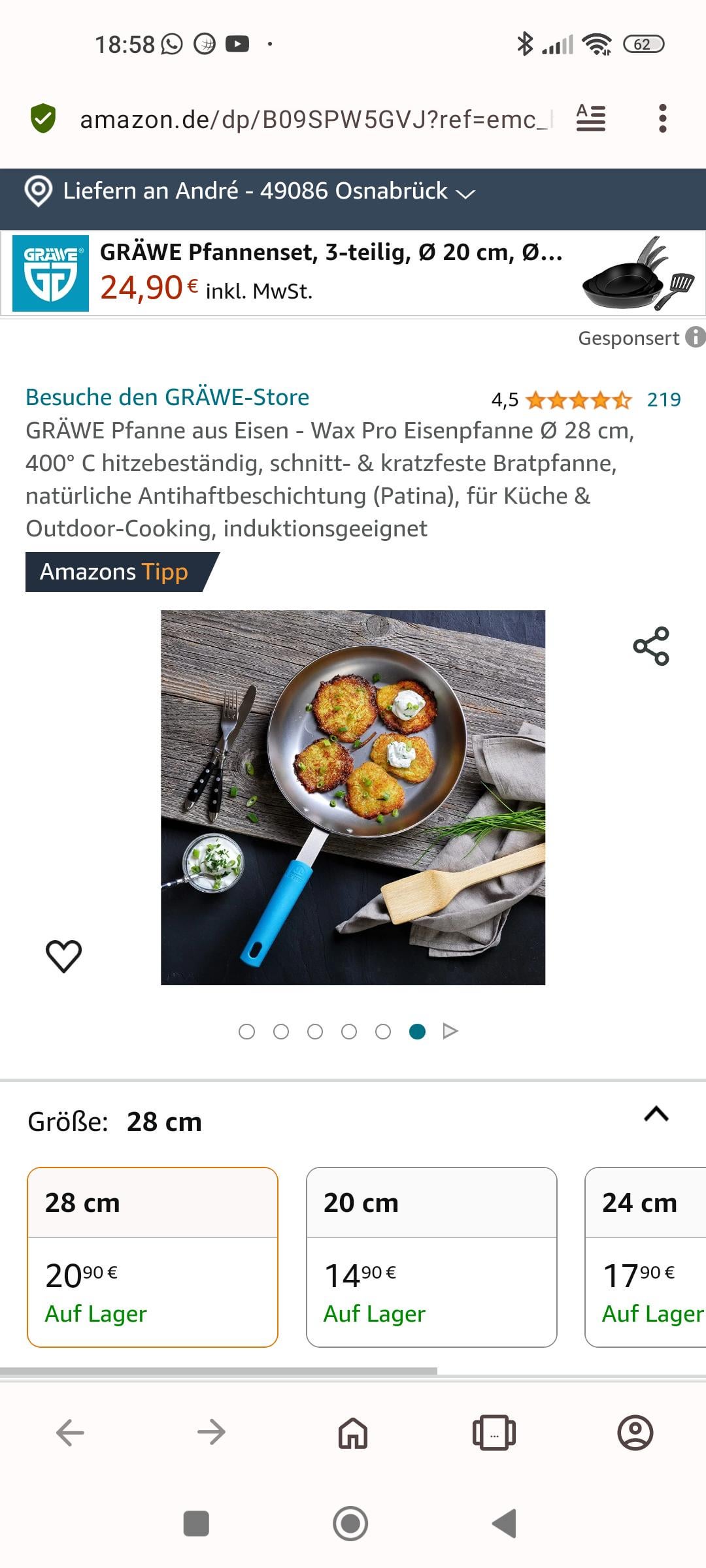Share this product
This screenshot has height=1568, width=706.
651,646
